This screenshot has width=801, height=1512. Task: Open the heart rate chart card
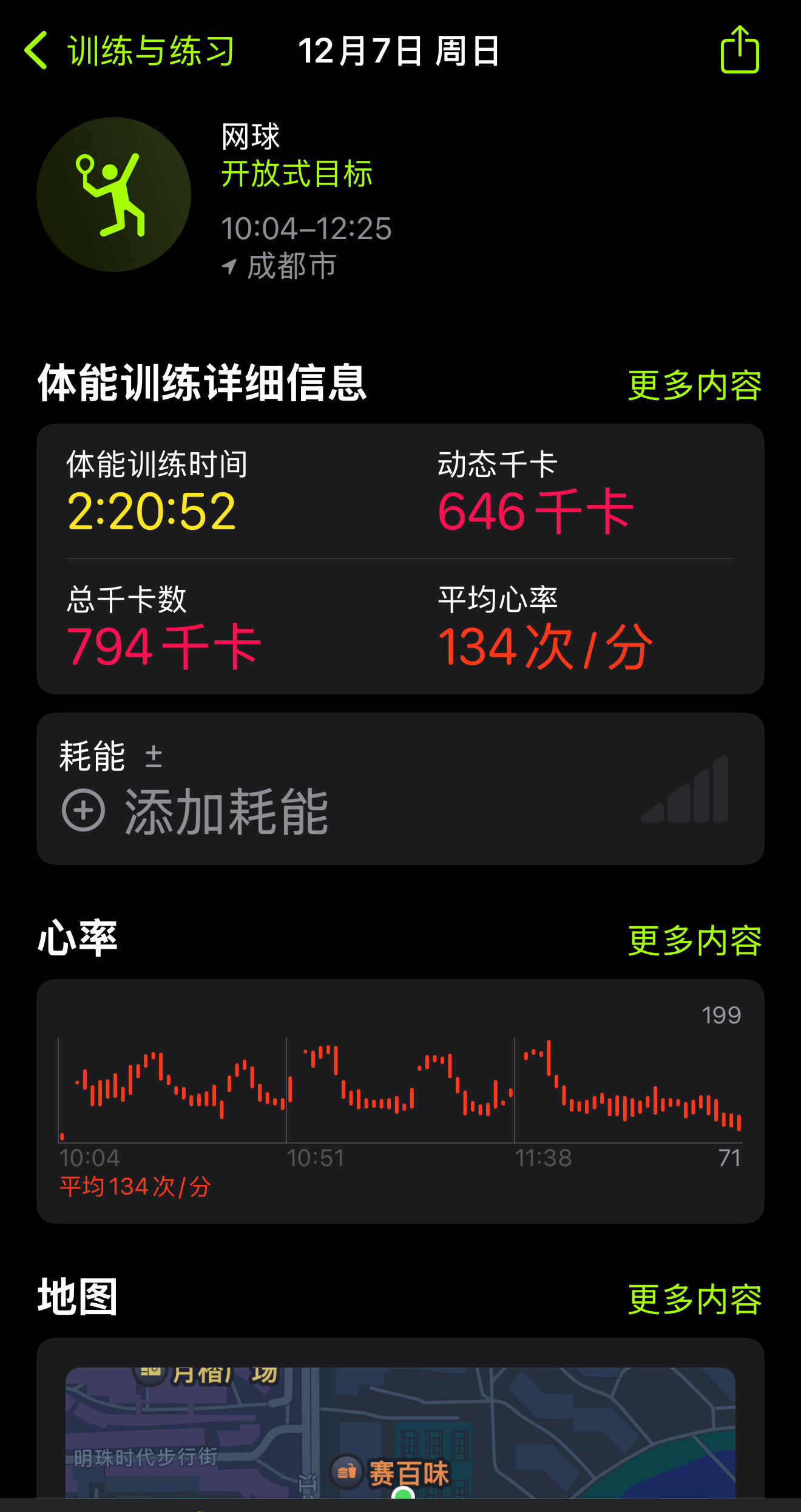400,1101
